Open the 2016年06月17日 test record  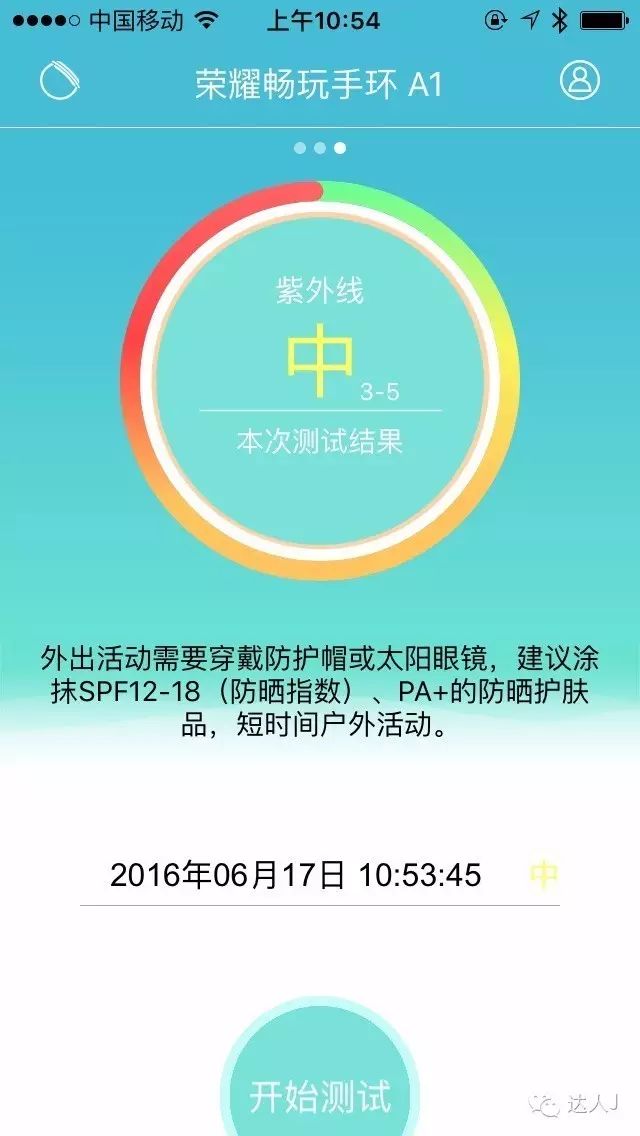(320, 876)
